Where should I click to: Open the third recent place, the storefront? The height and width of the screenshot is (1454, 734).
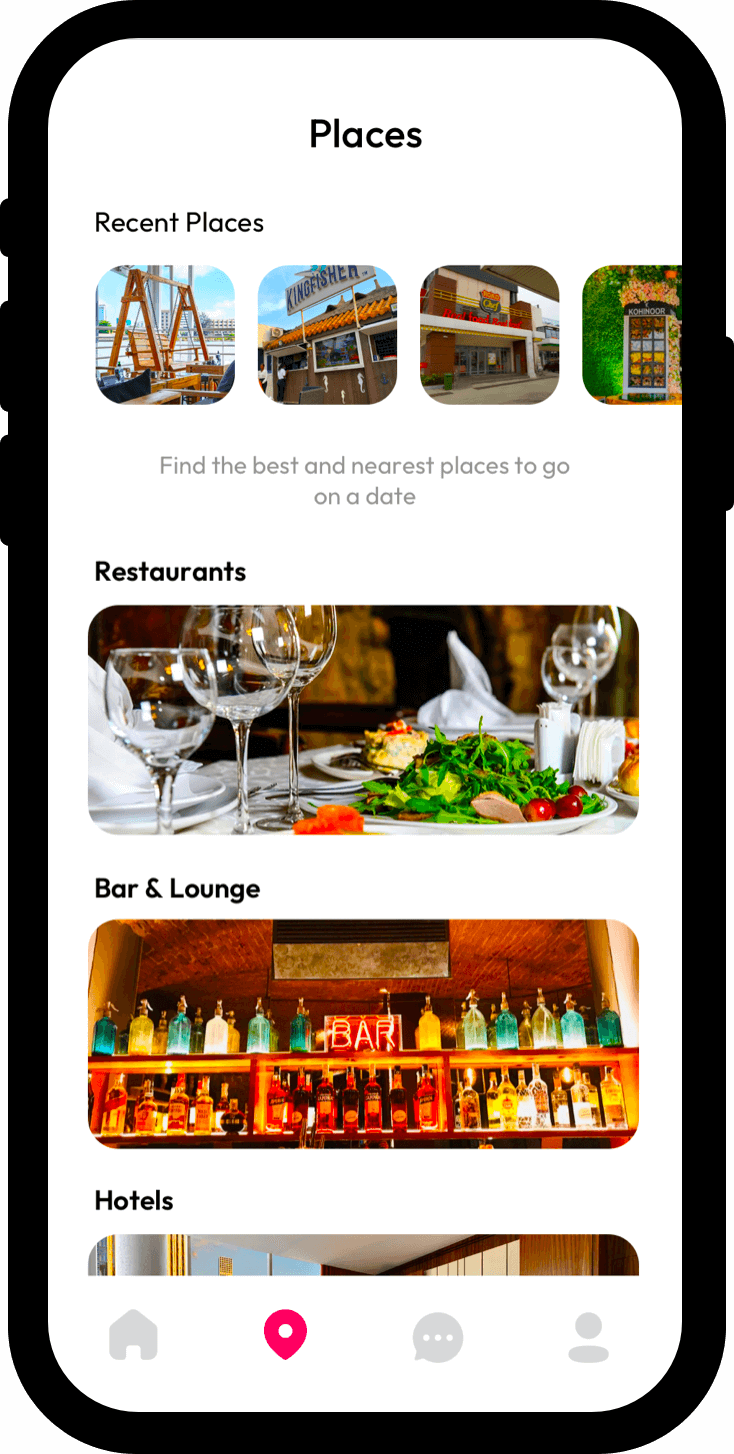coord(489,335)
